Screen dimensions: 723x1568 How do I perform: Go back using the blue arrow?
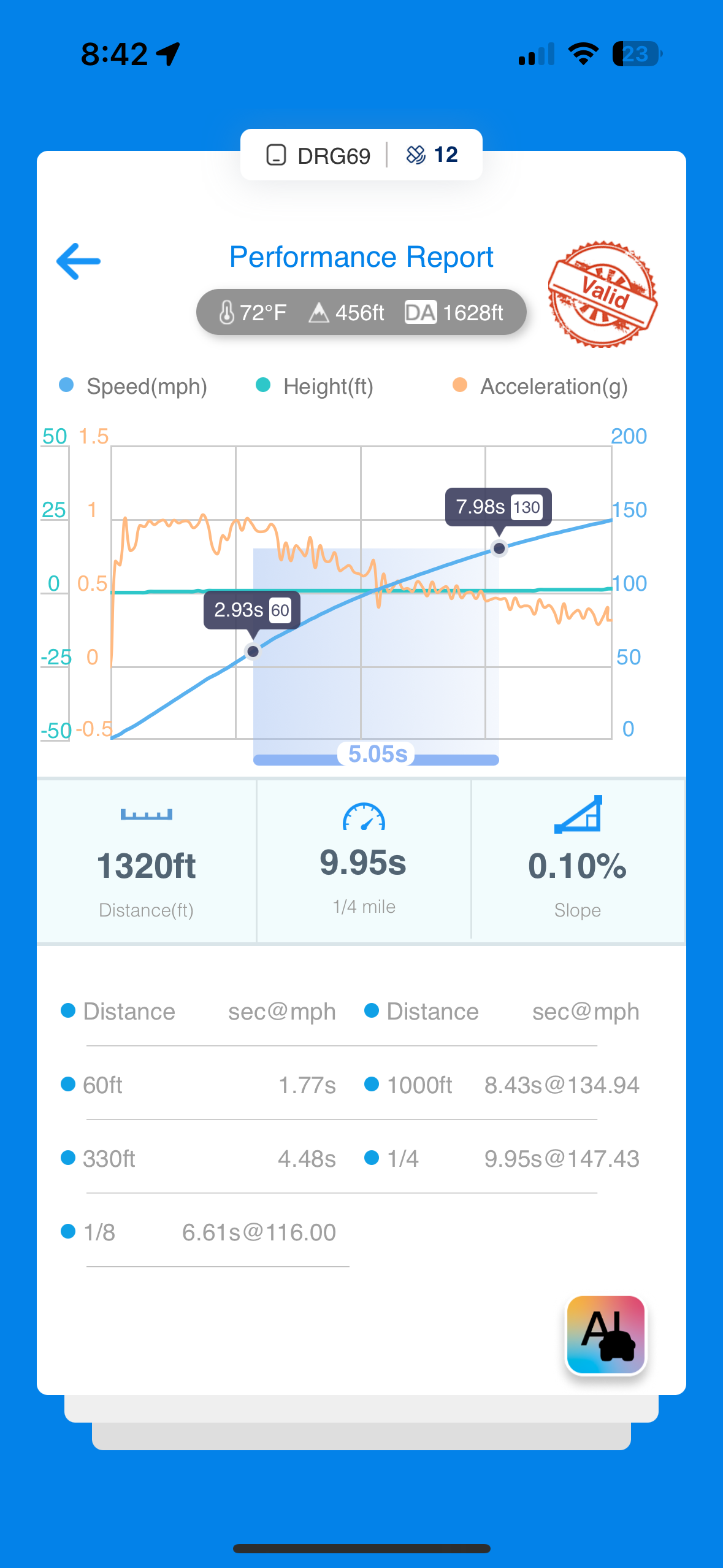point(78,261)
